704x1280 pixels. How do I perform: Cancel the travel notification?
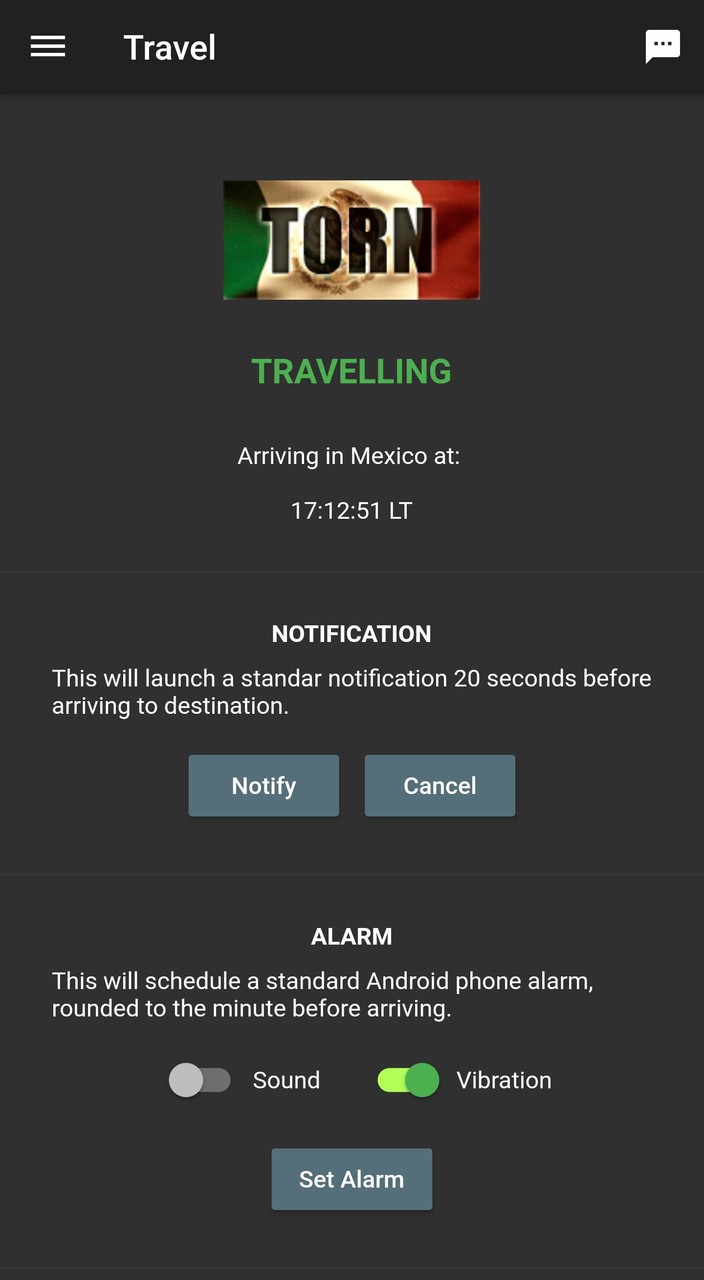(x=440, y=786)
